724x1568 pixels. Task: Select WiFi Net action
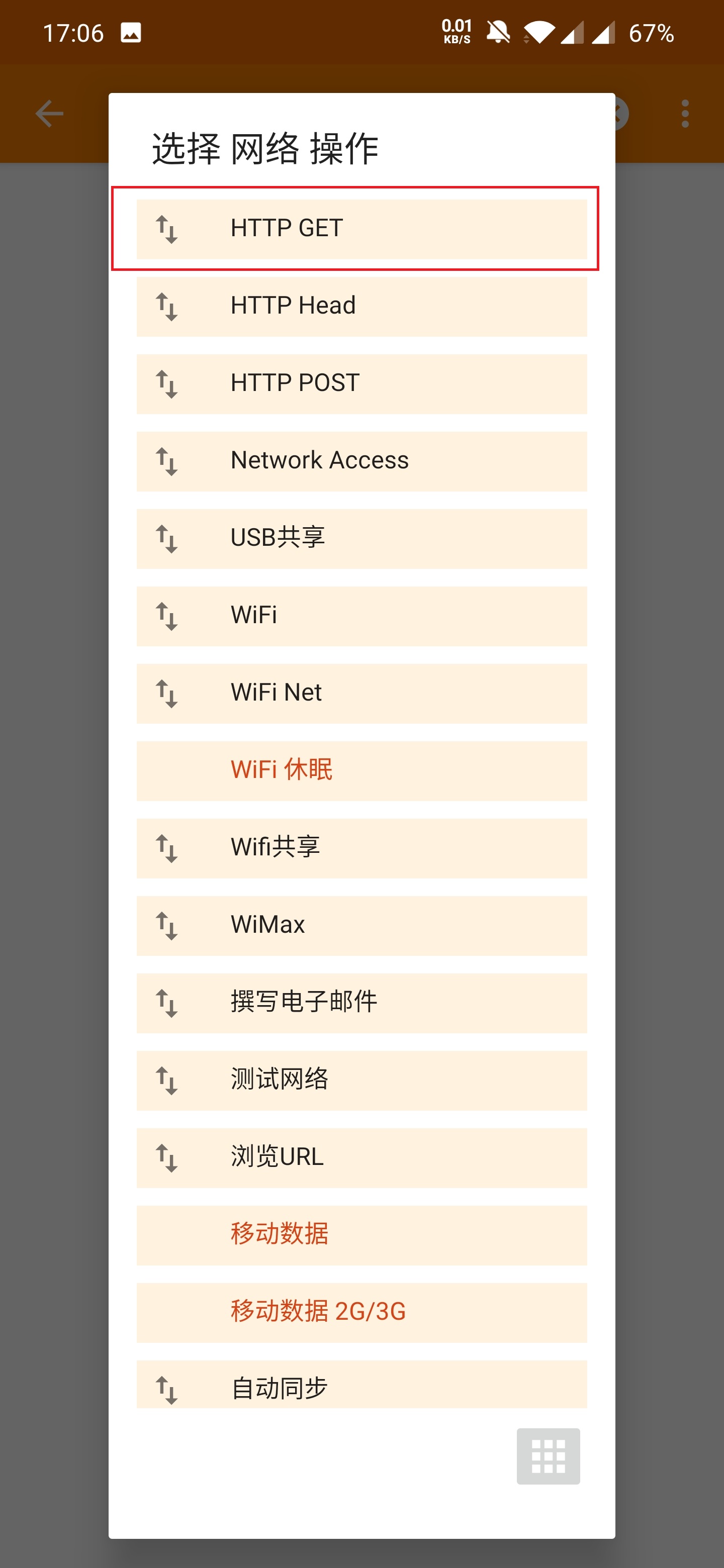pos(361,693)
